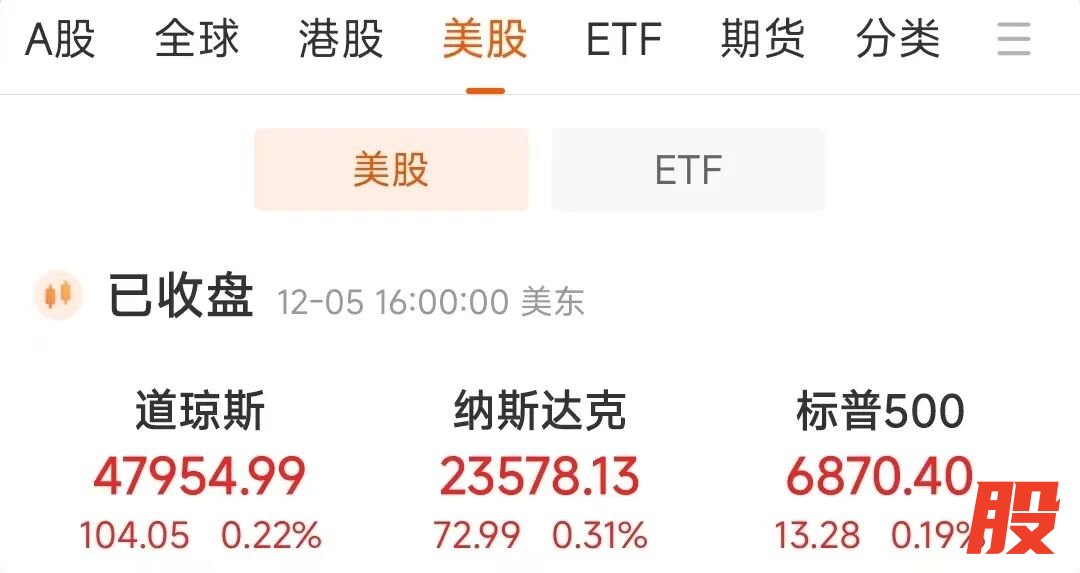Screen dimensions: 1080x573
Task: View the 标普500 index details
Action: pyautogui.click(x=878, y=476)
